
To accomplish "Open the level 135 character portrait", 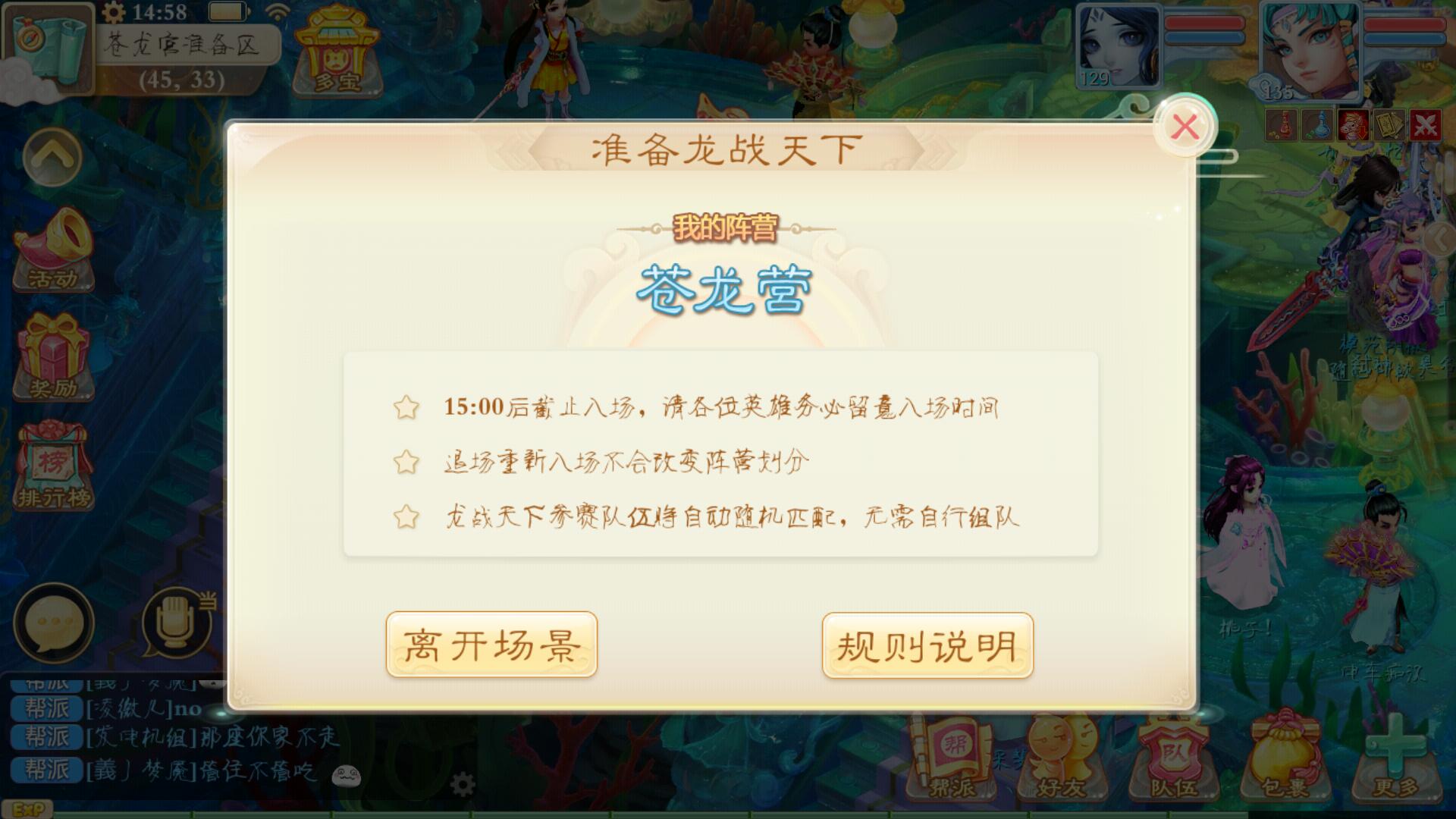I will (x=1310, y=49).
